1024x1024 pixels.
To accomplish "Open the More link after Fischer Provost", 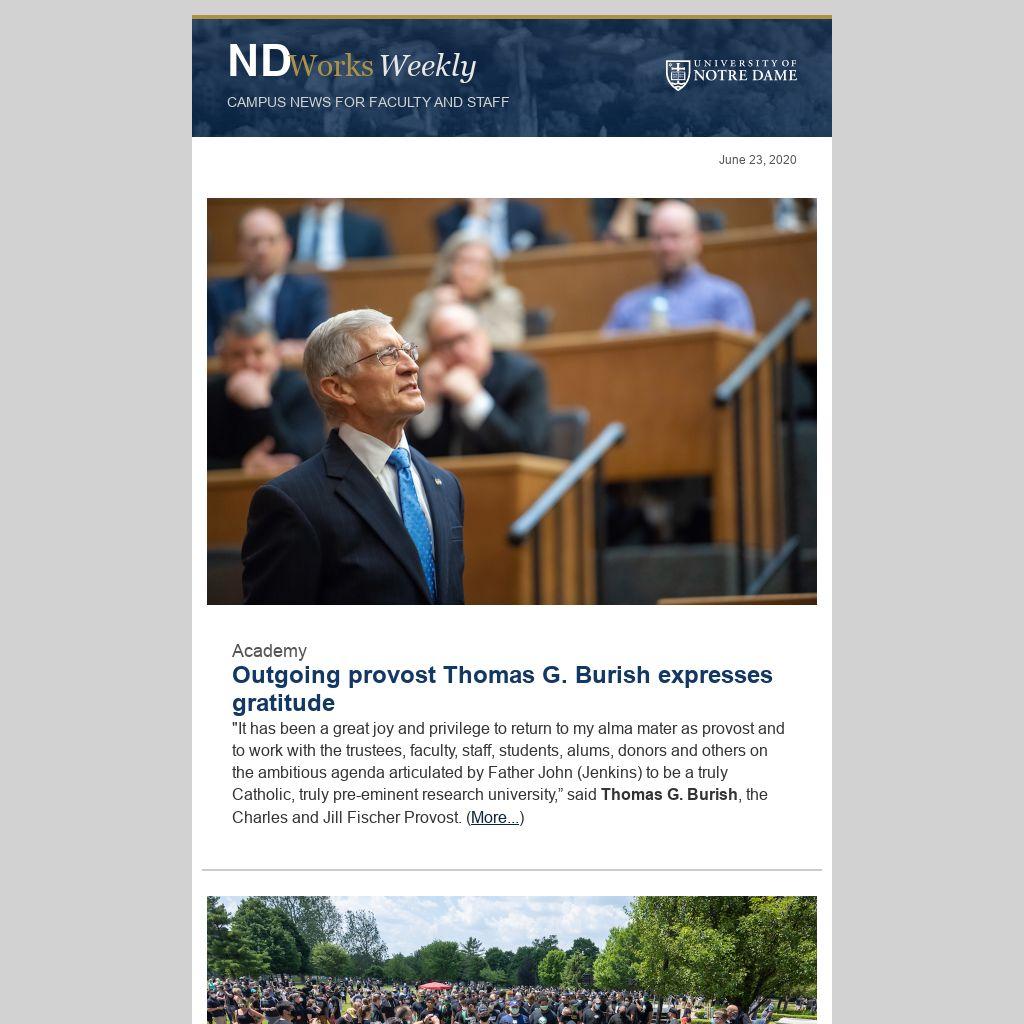I will pyautogui.click(x=494, y=818).
